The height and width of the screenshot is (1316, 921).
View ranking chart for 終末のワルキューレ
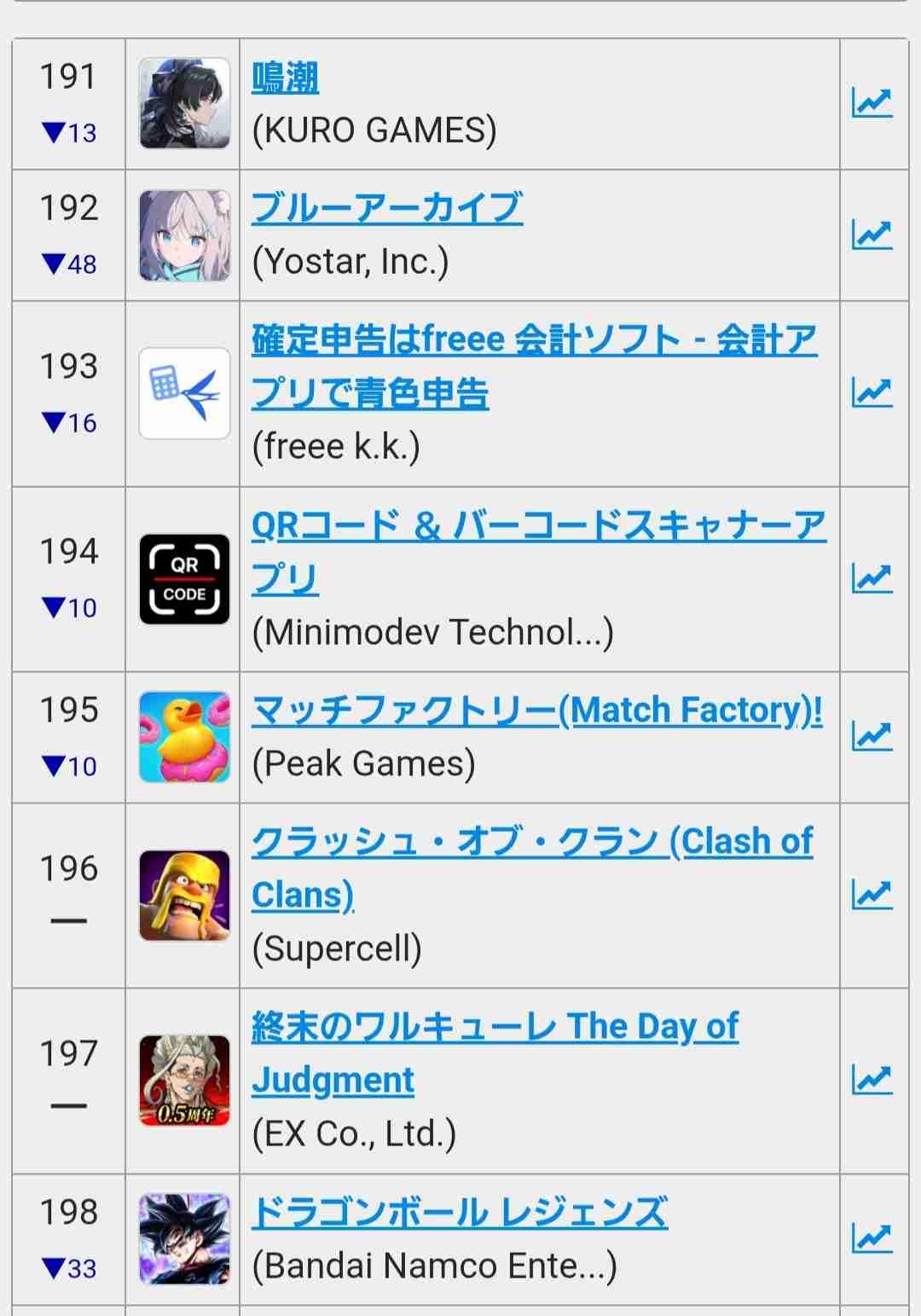(x=872, y=1080)
